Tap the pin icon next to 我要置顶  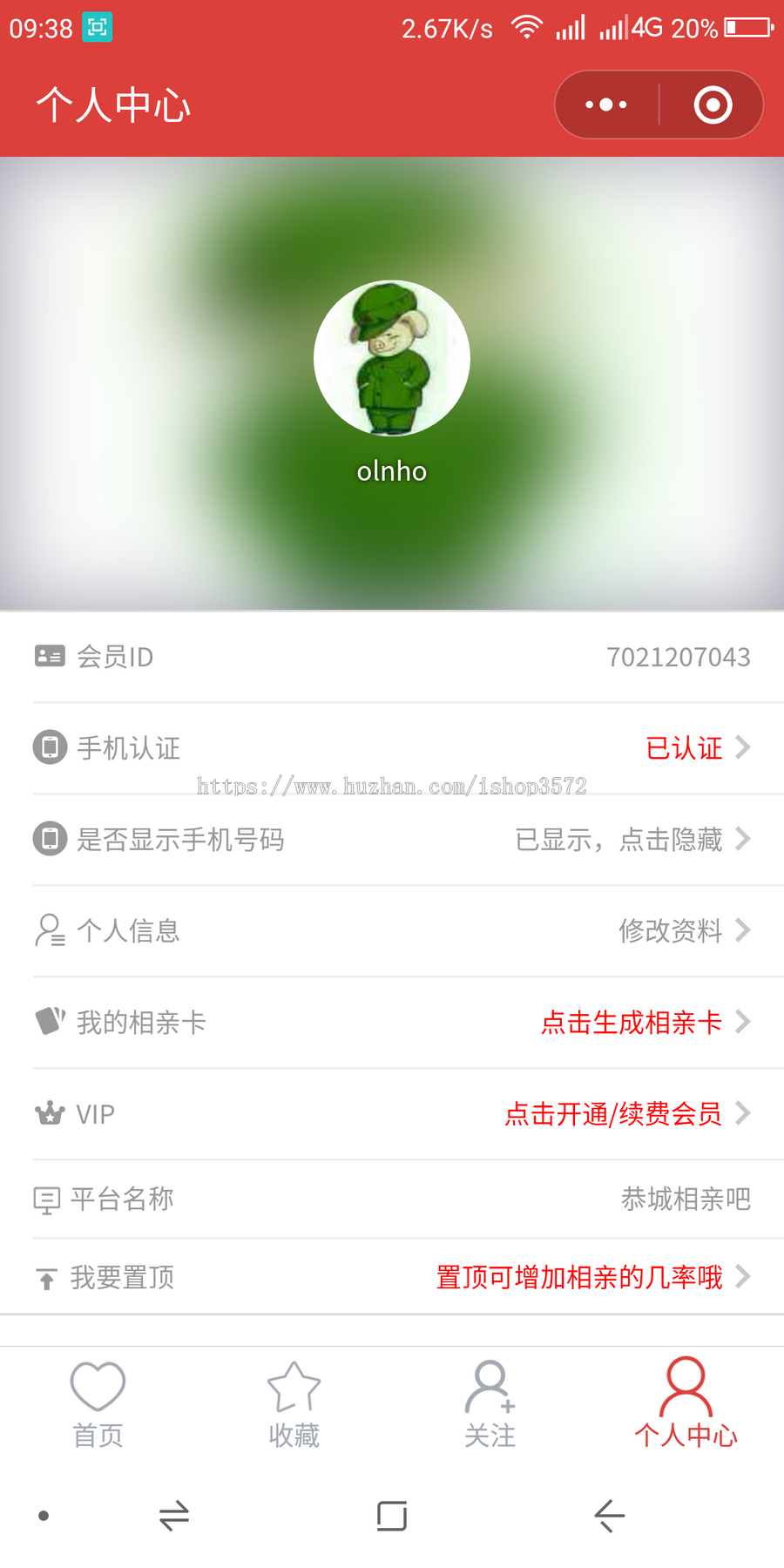[49, 1277]
